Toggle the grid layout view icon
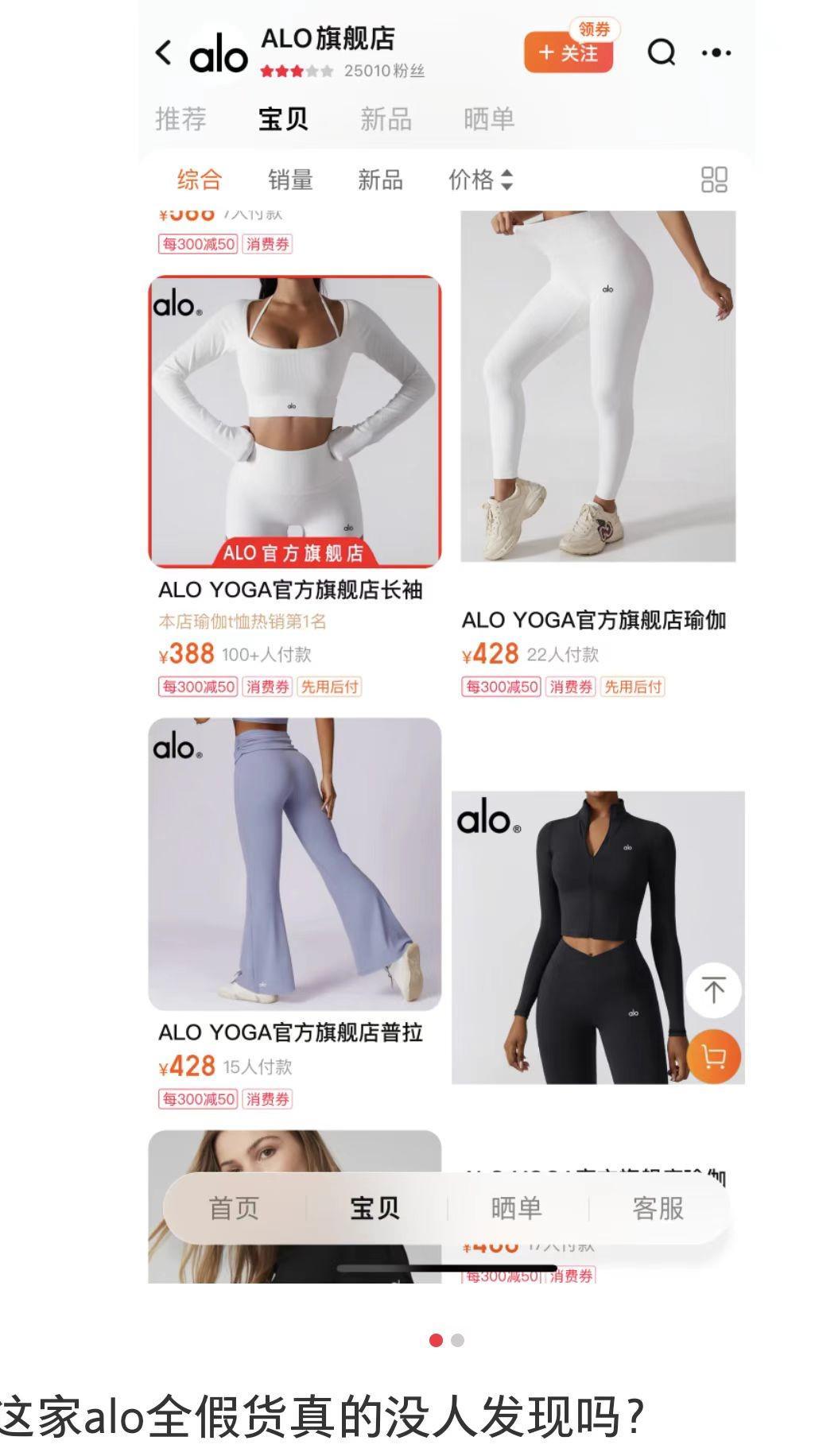Screen dimensions: 815x1456 tap(713, 180)
